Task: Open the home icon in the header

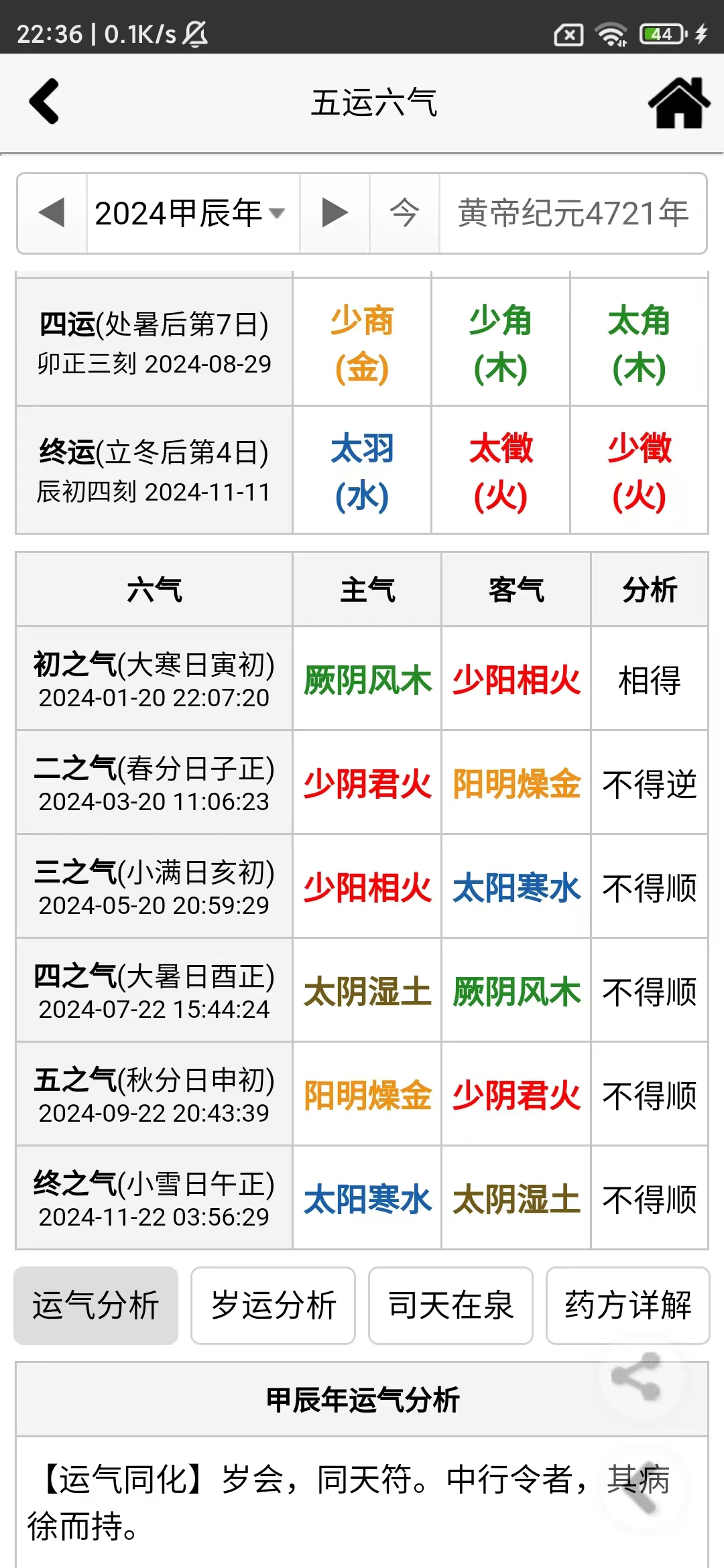Action: [x=678, y=103]
